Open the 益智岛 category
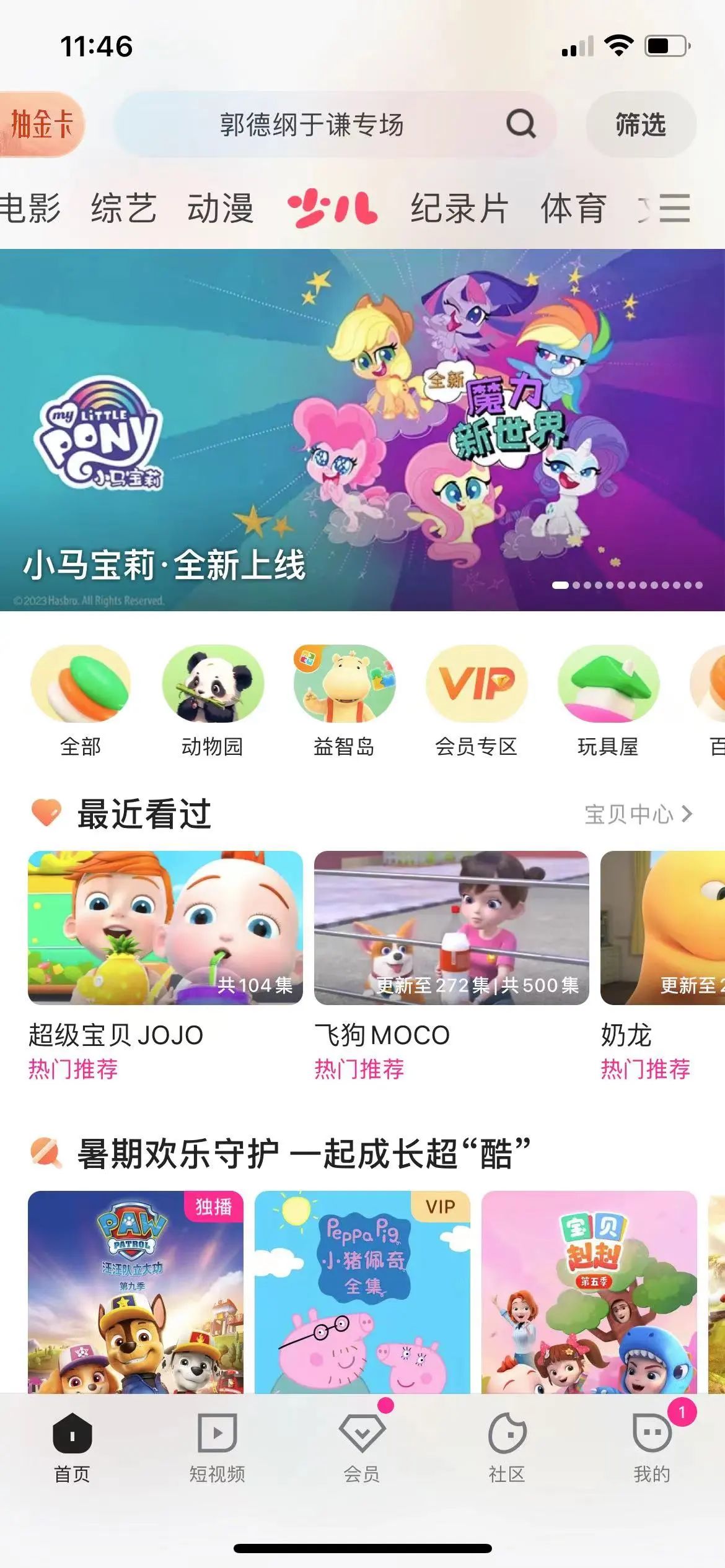725x1568 pixels. [x=345, y=701]
